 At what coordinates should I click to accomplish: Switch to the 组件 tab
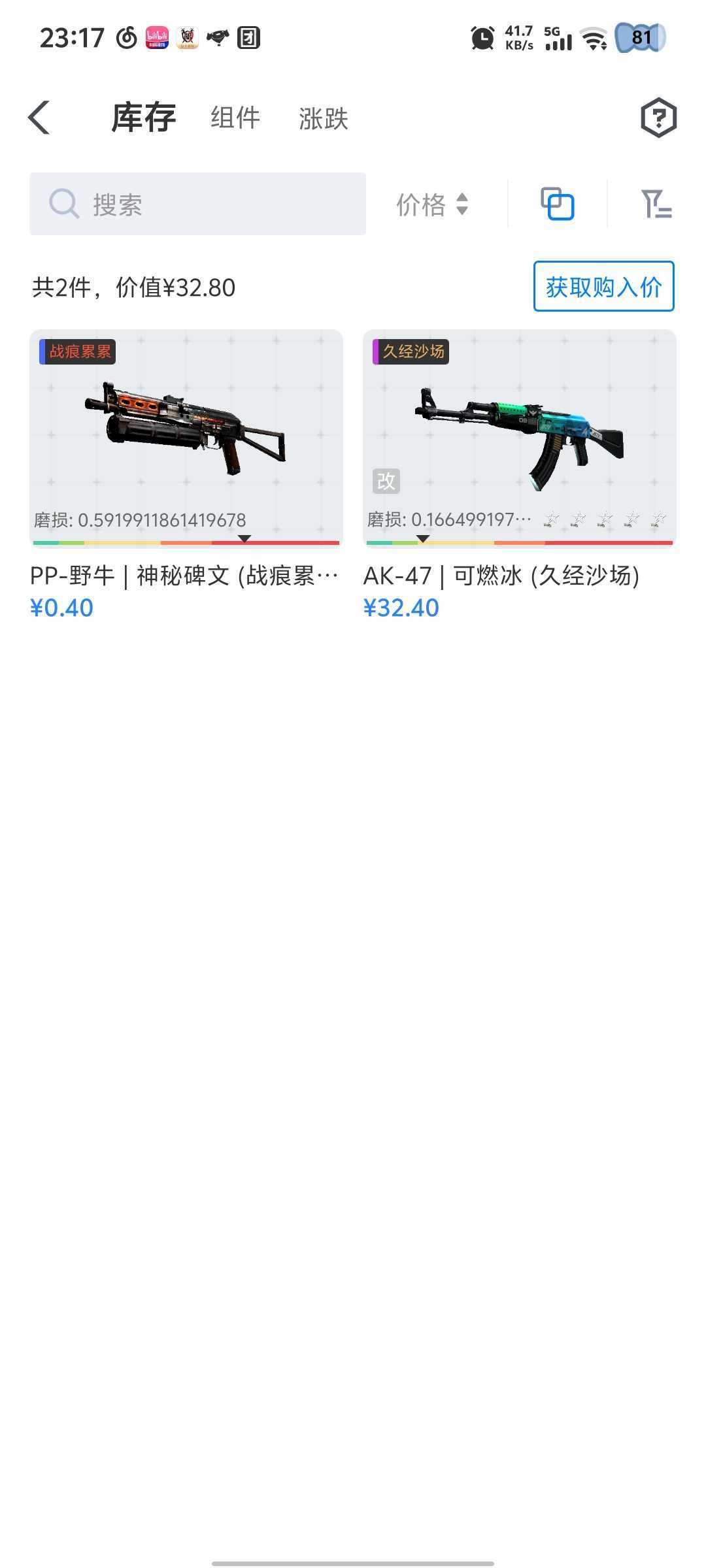click(x=235, y=118)
